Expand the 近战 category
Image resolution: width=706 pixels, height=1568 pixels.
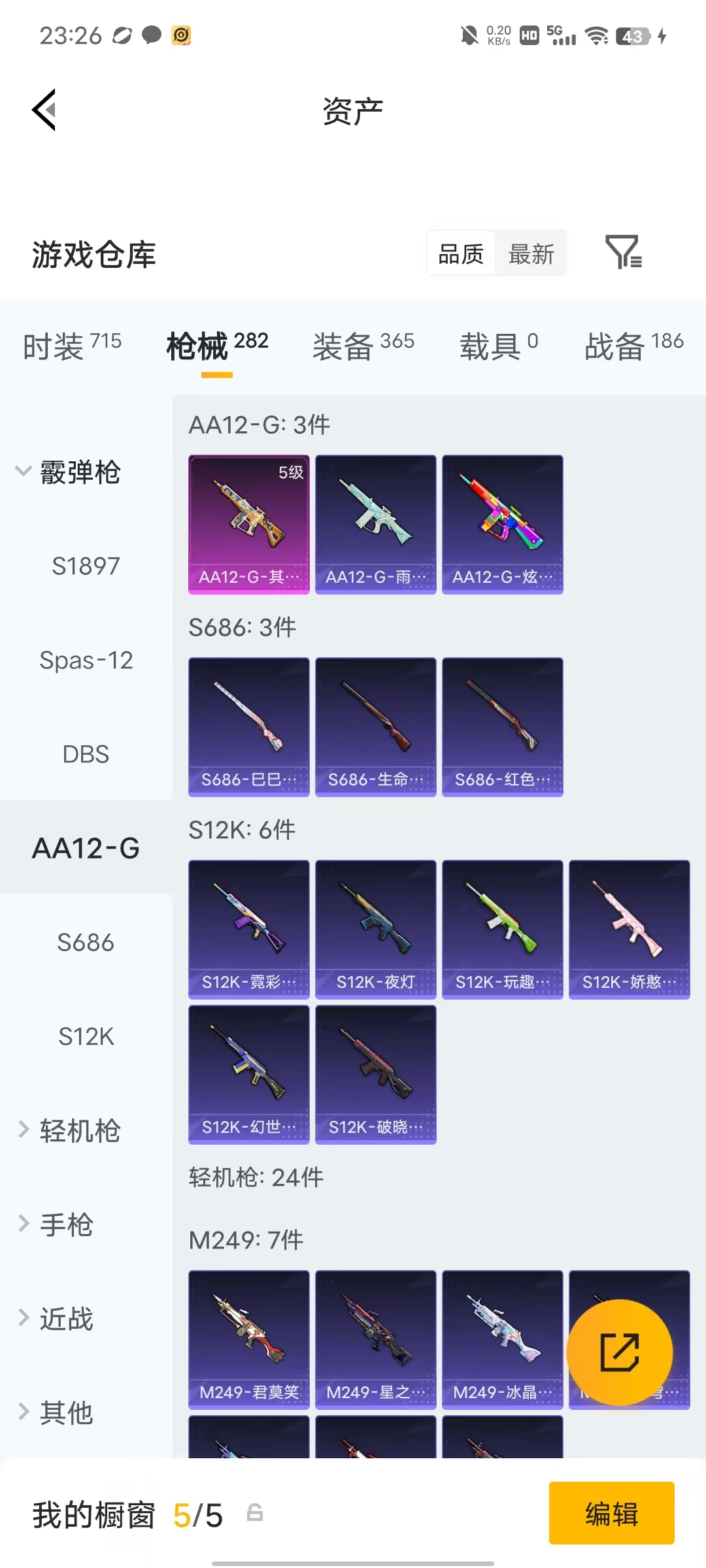click(56, 1318)
